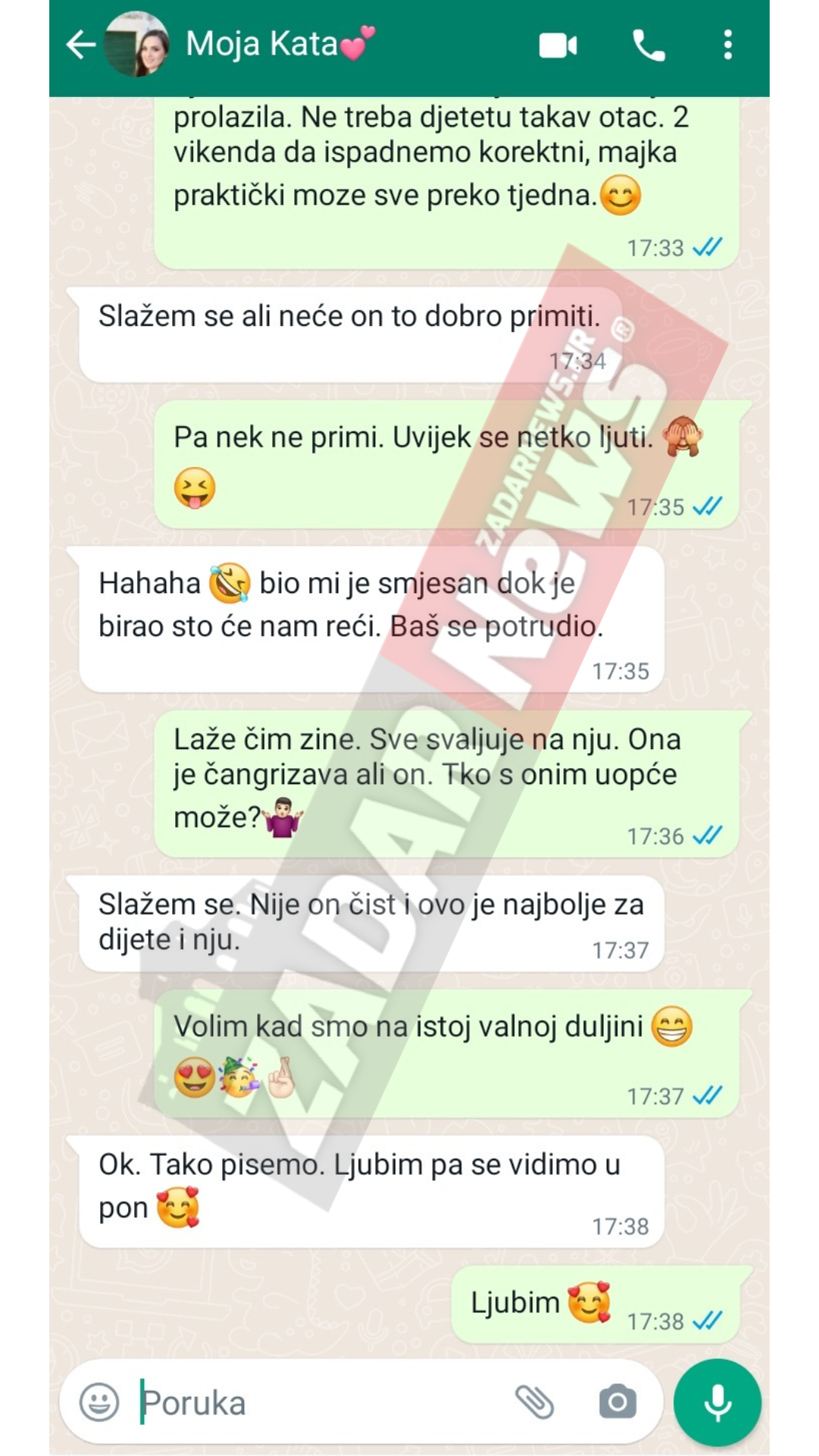Open the three-dot overflow menu
This screenshot has height=1456, width=819.
click(x=727, y=45)
